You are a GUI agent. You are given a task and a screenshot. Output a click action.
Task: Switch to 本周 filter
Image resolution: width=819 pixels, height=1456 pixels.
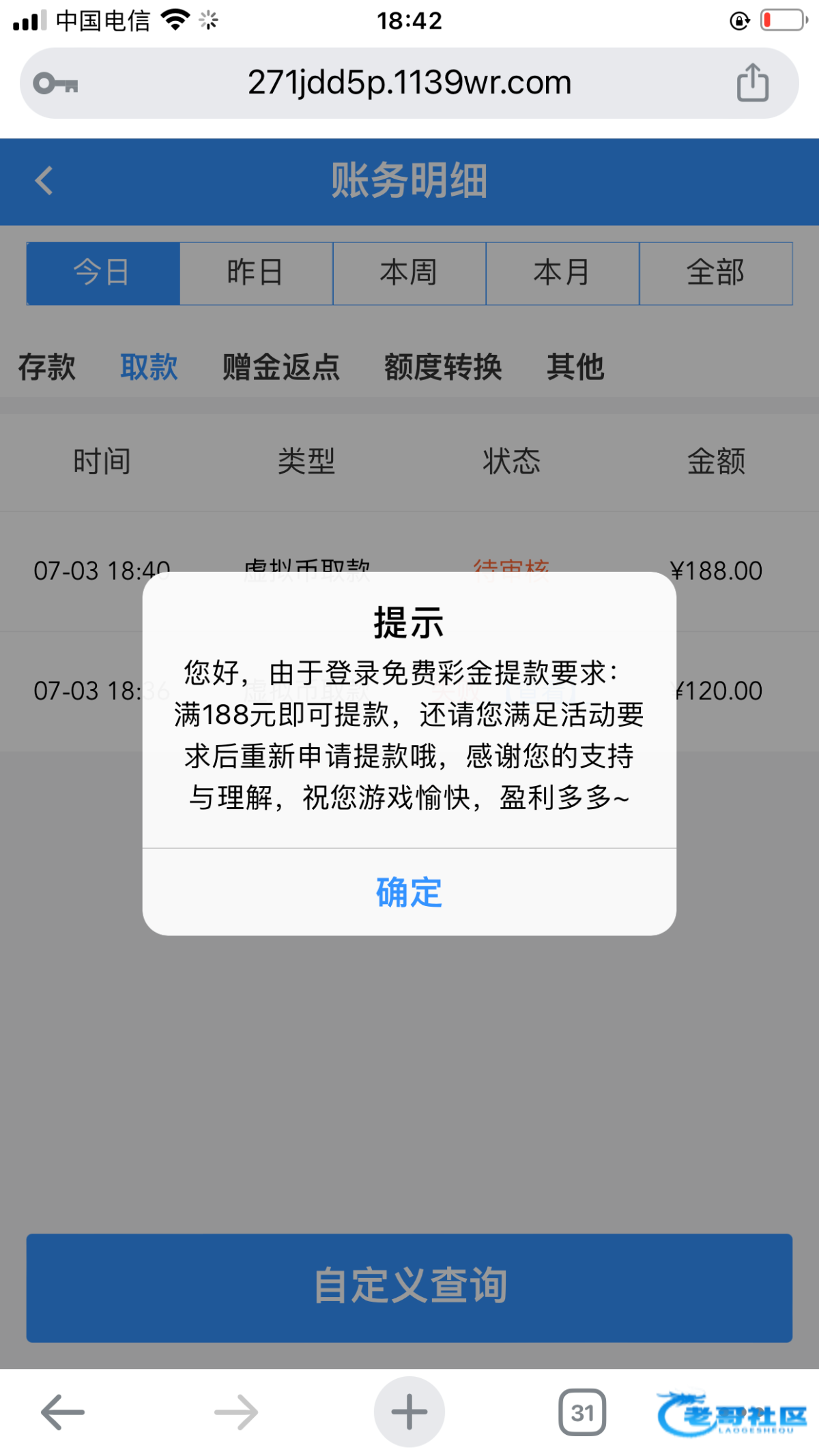pos(409,273)
